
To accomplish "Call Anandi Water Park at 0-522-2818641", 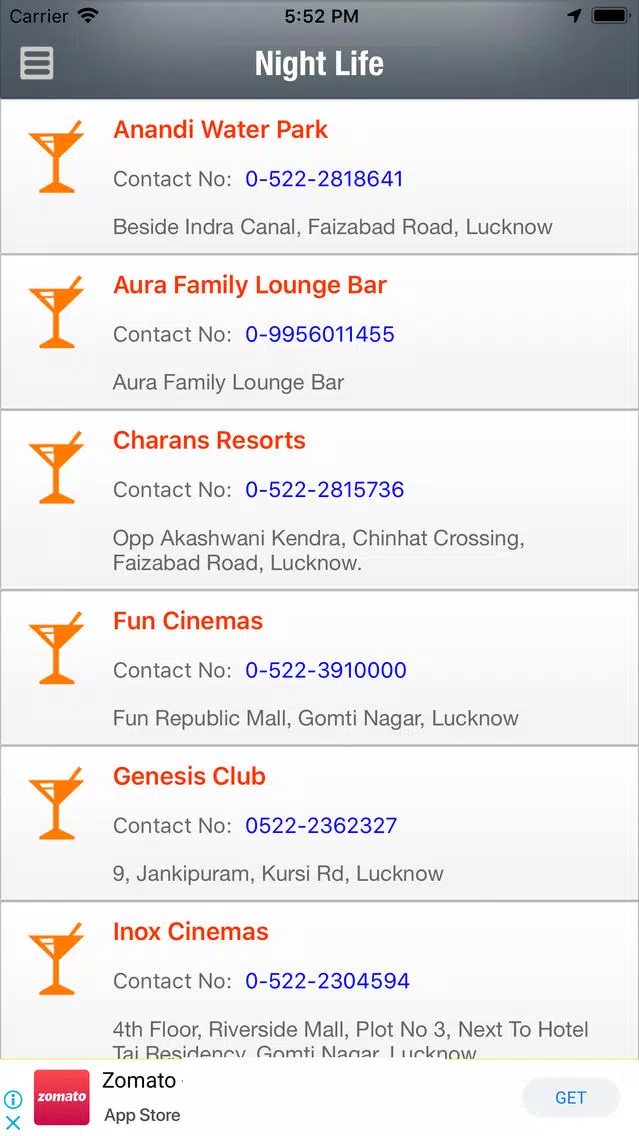I will [x=324, y=179].
